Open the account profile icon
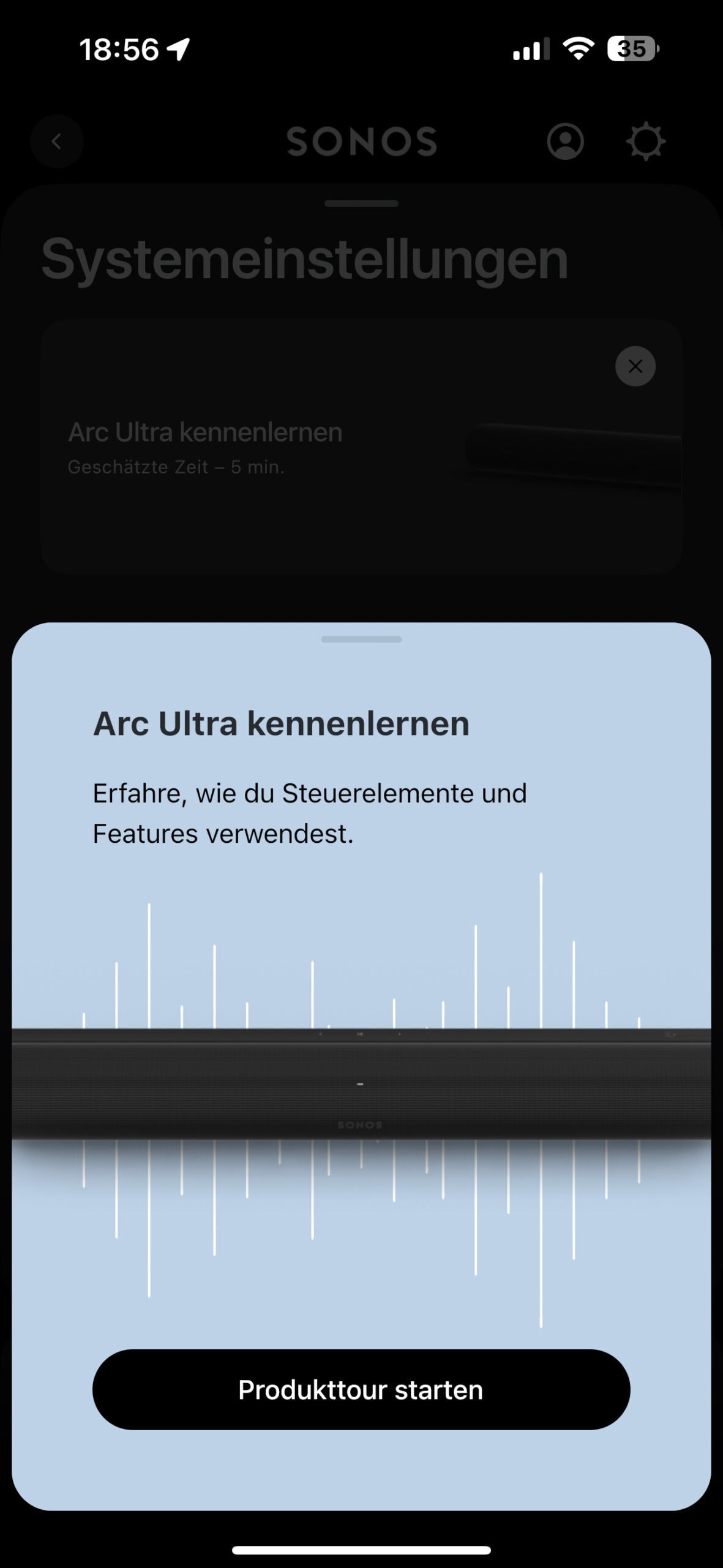Viewport: 723px width, 1568px height. 565,141
